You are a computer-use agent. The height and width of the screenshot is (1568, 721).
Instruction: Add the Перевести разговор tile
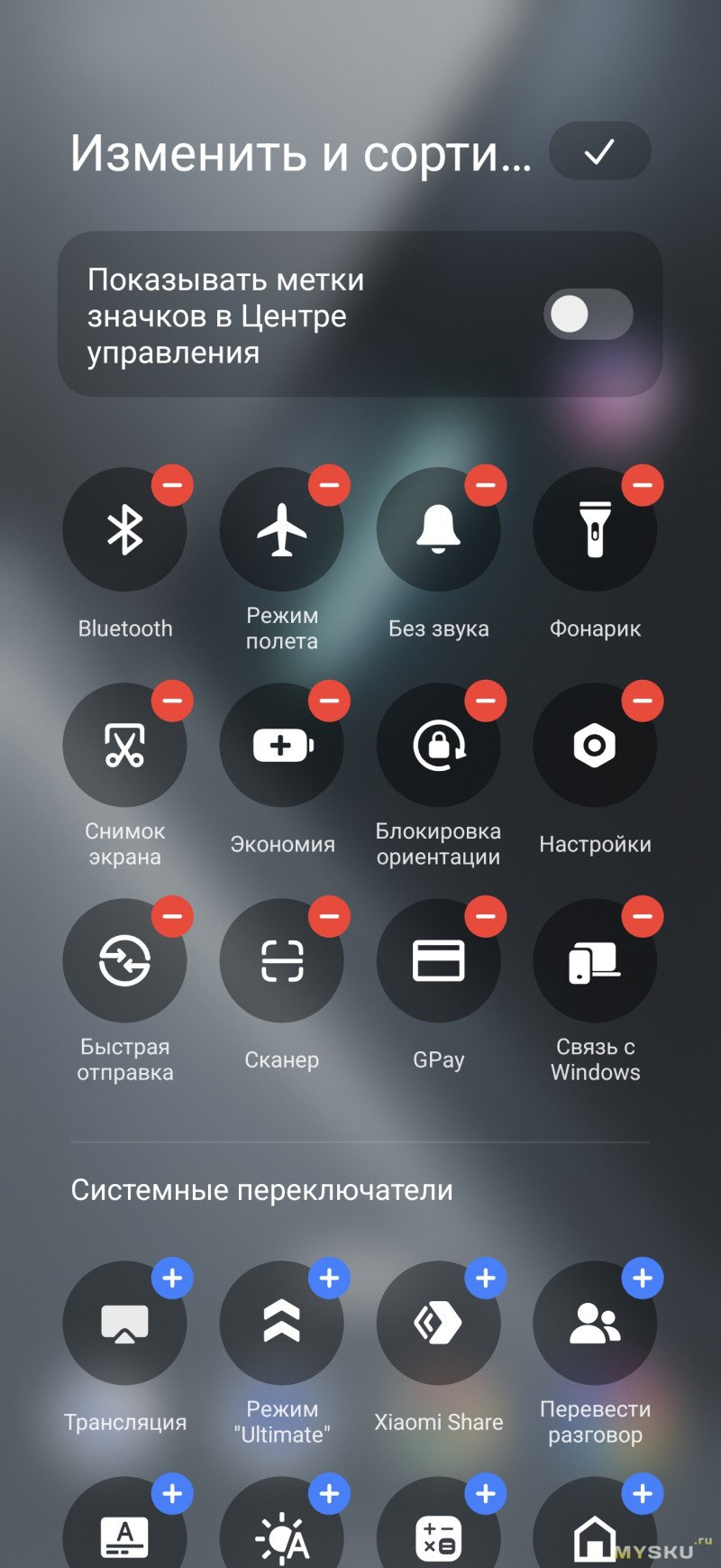pyautogui.click(x=643, y=1278)
